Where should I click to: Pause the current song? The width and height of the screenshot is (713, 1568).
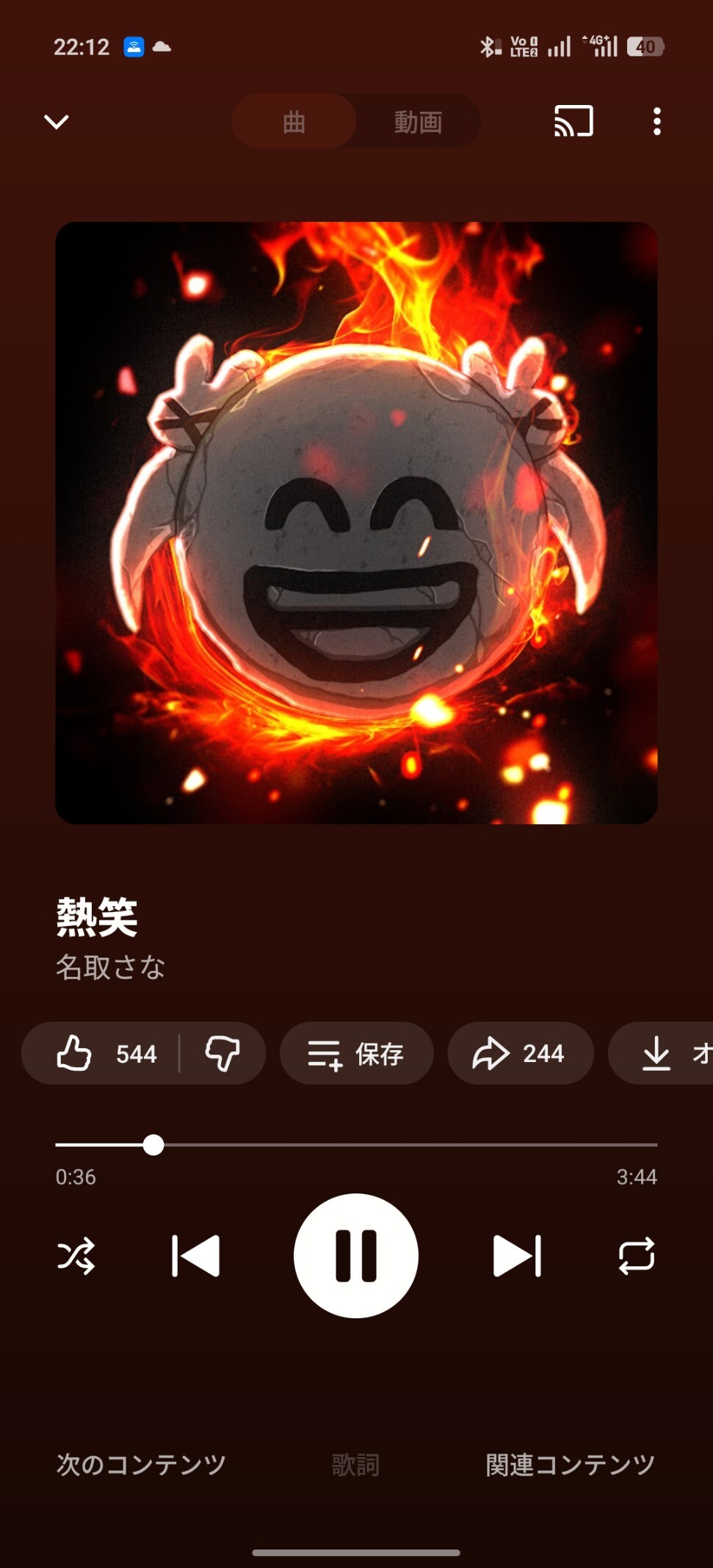coord(356,1256)
